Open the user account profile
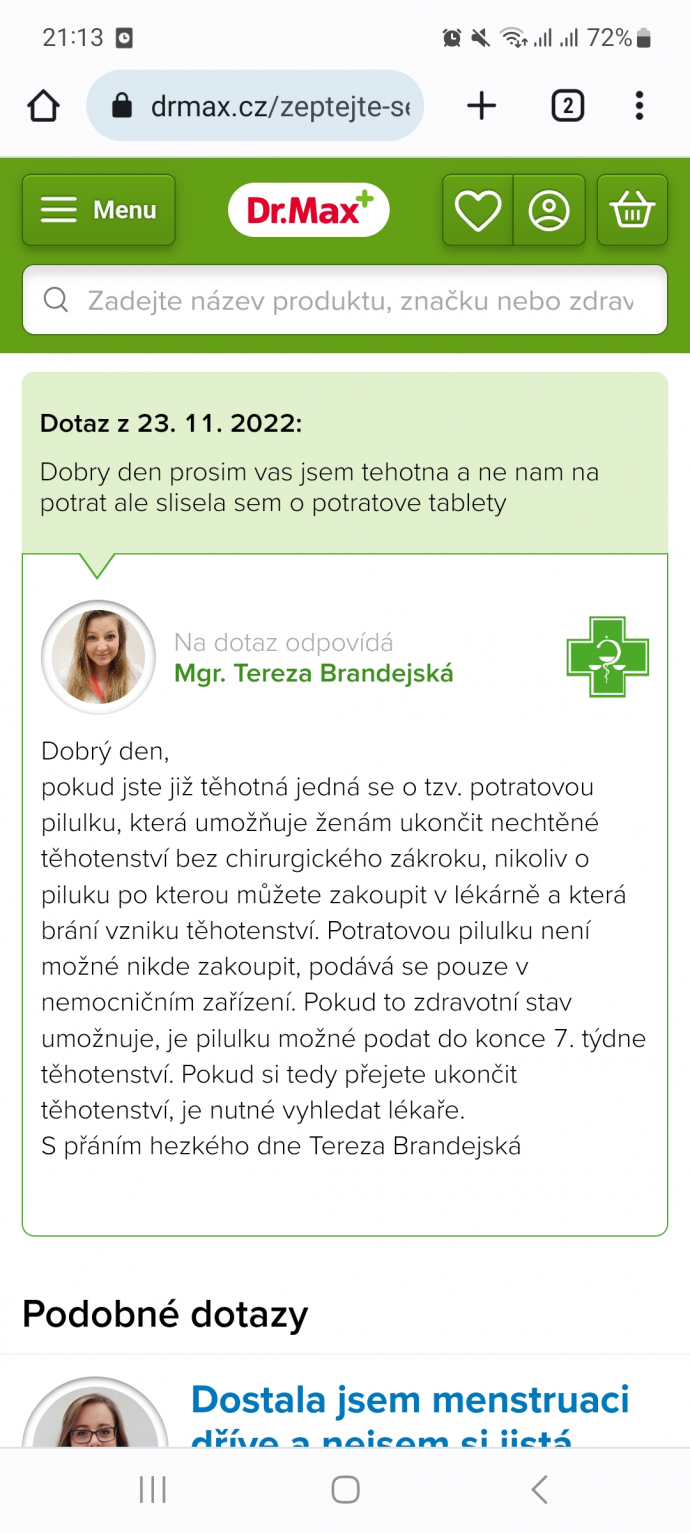The image size is (690, 1533). (x=549, y=210)
